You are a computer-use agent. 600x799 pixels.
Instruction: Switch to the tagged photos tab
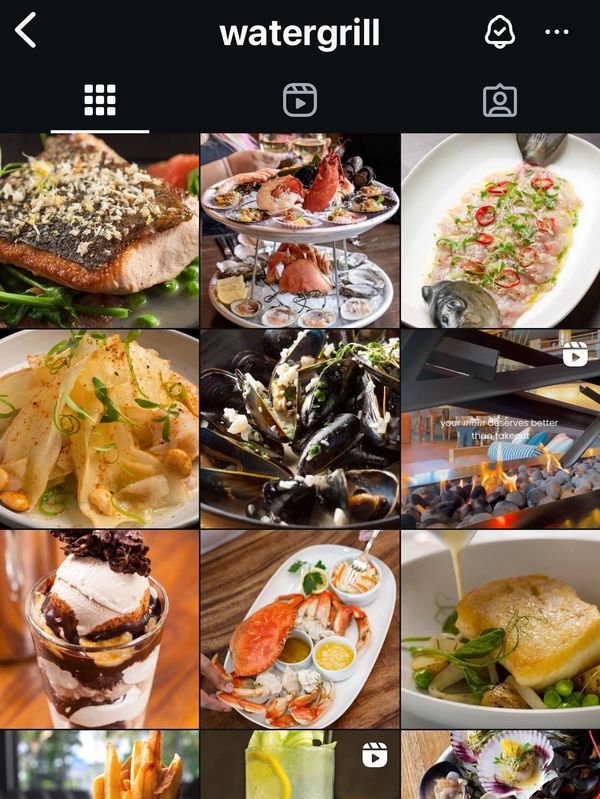pos(499,100)
